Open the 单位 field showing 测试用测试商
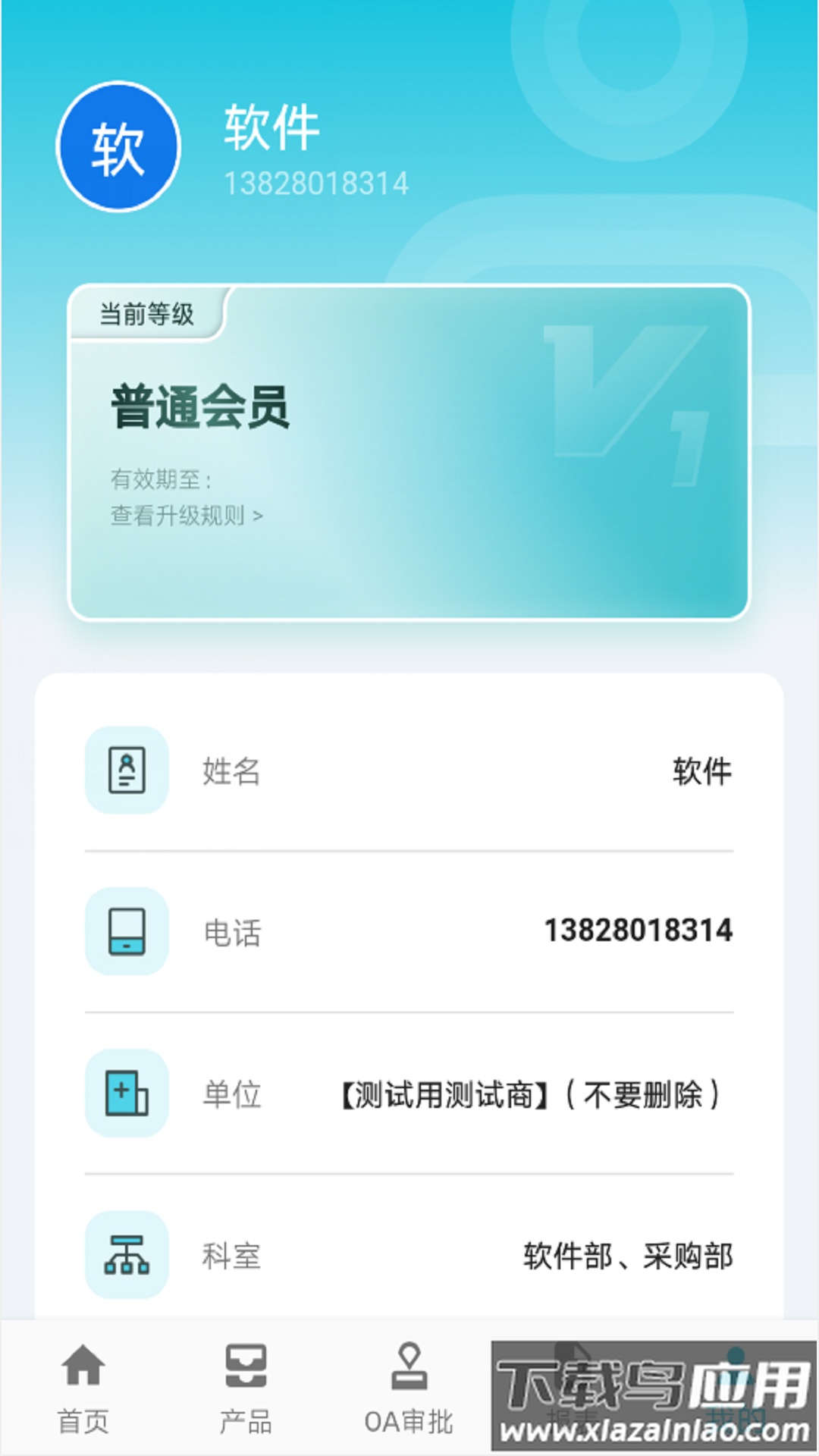Image resolution: width=819 pixels, height=1456 pixels. pos(409,1092)
